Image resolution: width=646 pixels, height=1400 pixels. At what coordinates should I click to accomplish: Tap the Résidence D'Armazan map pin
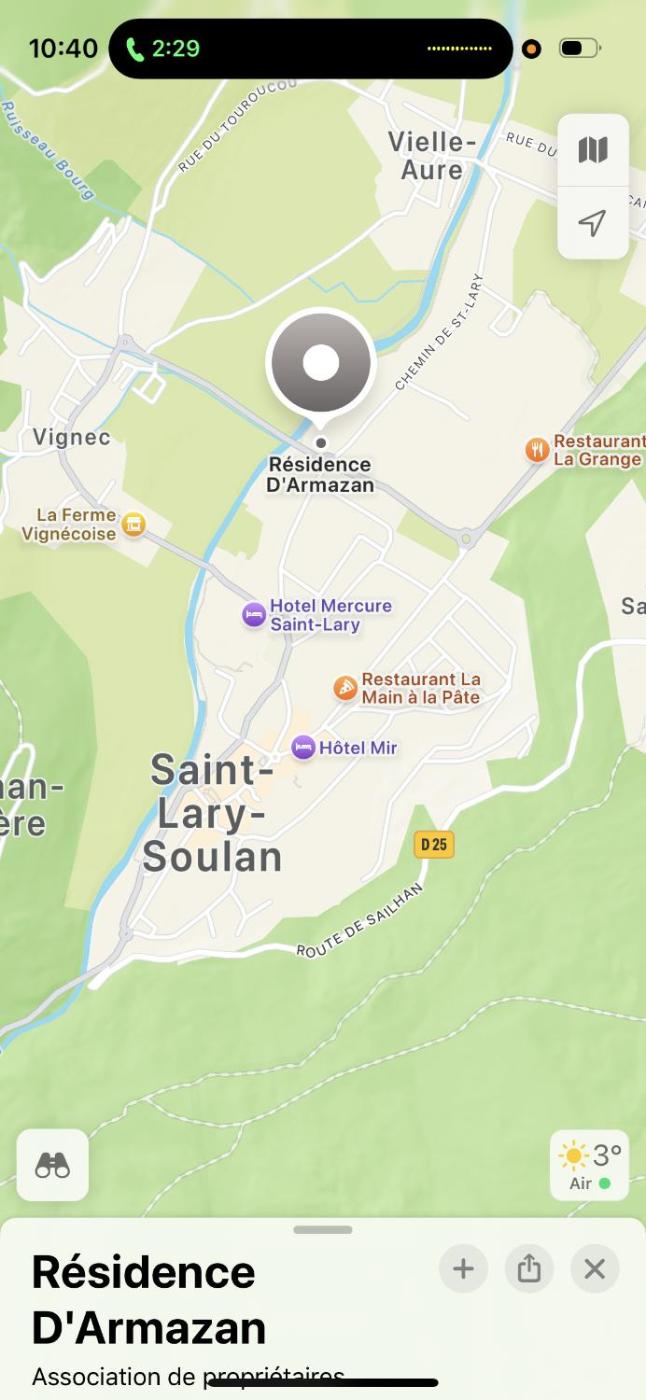(x=321, y=362)
